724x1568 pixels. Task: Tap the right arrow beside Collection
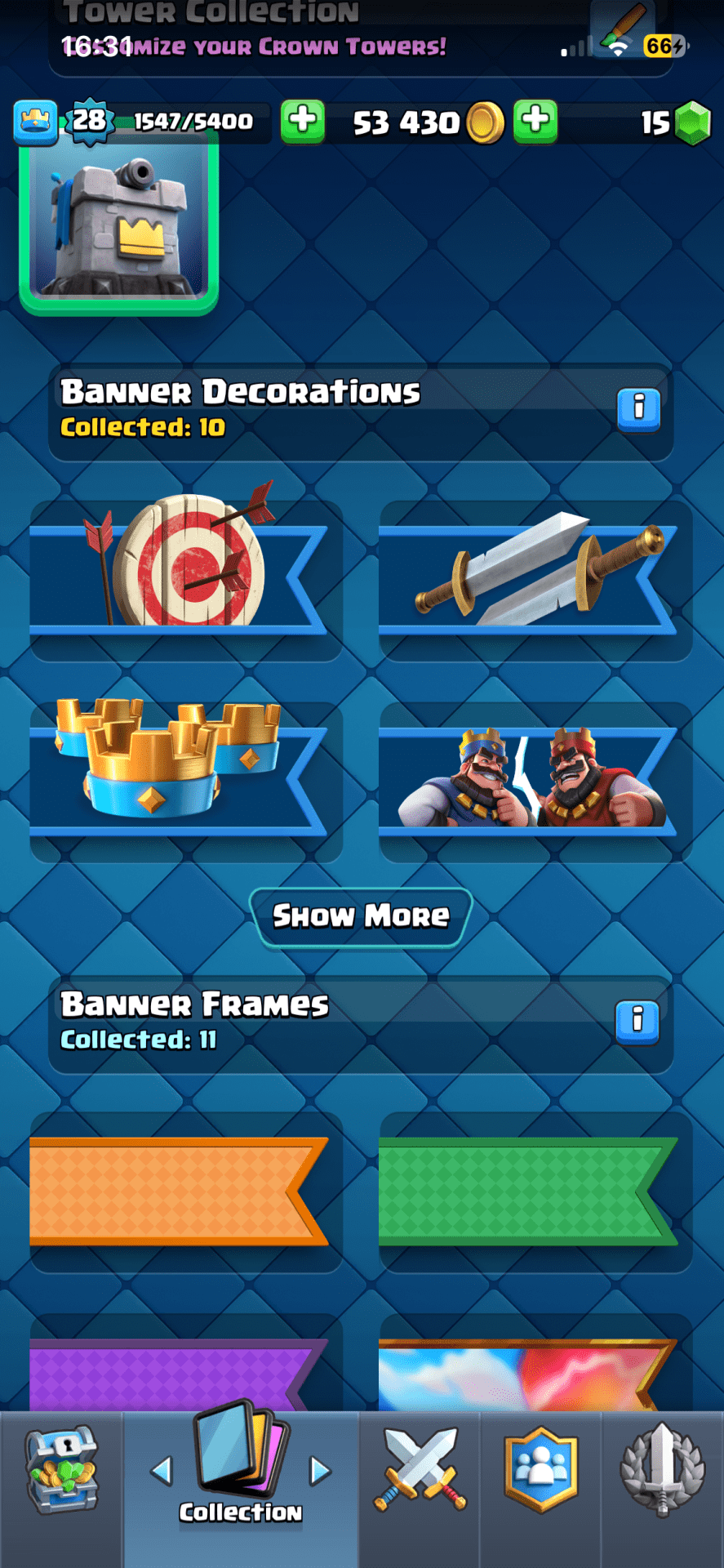pos(320,1472)
